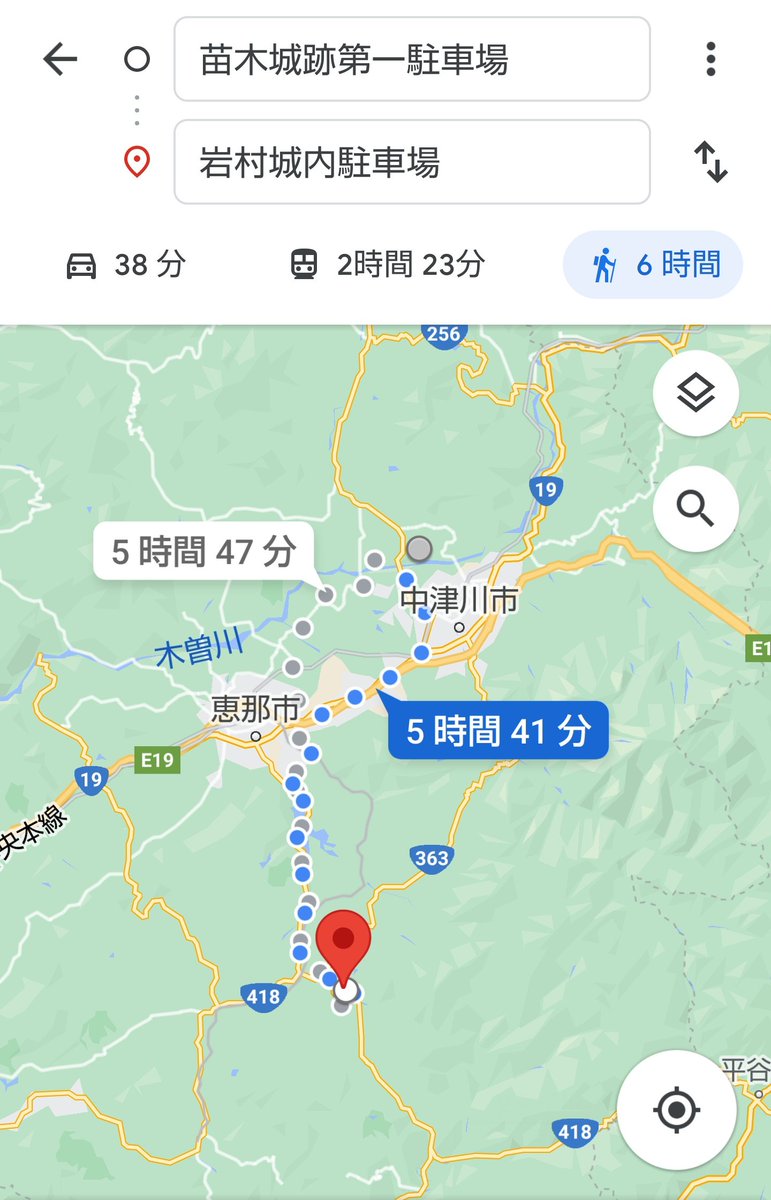The image size is (771, 1200).
Task: Switch to driving mode 38 分
Action: 126,265
